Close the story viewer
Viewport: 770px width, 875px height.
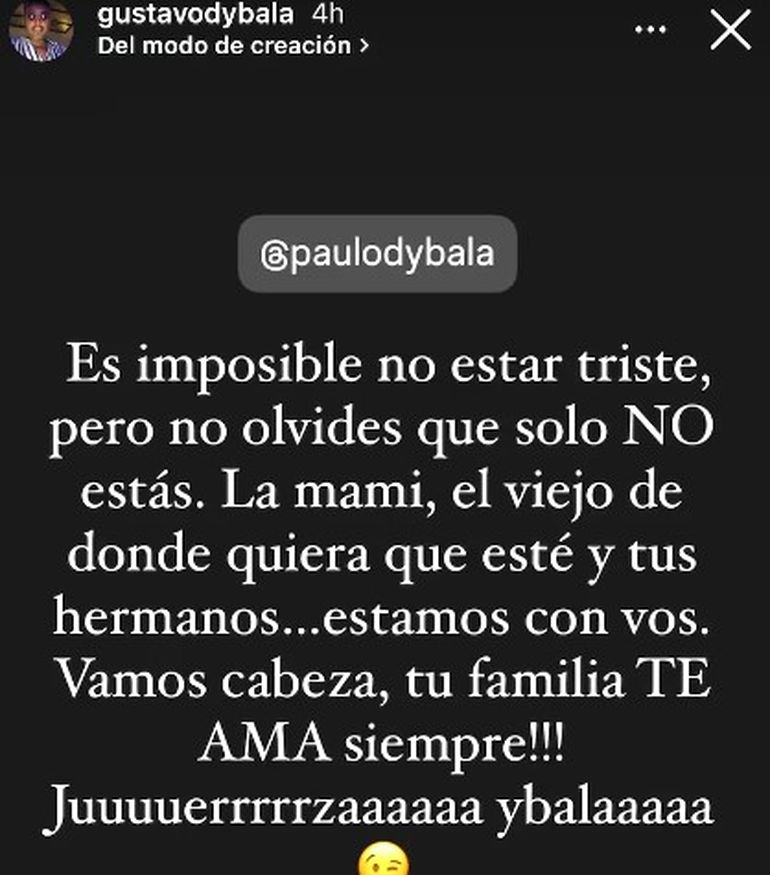click(x=729, y=31)
